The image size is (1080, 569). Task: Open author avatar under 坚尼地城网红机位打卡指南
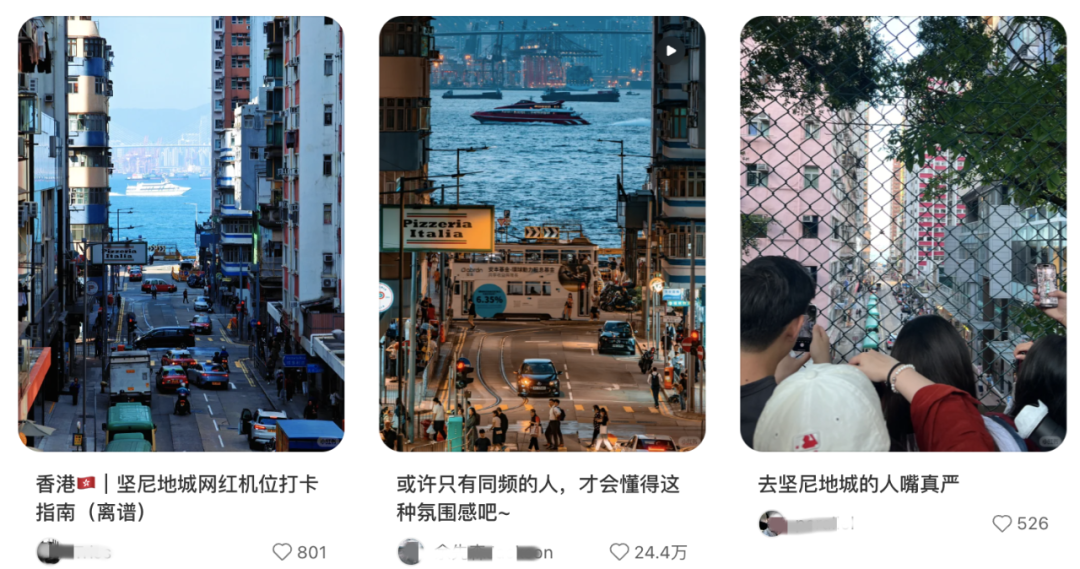pos(49,551)
